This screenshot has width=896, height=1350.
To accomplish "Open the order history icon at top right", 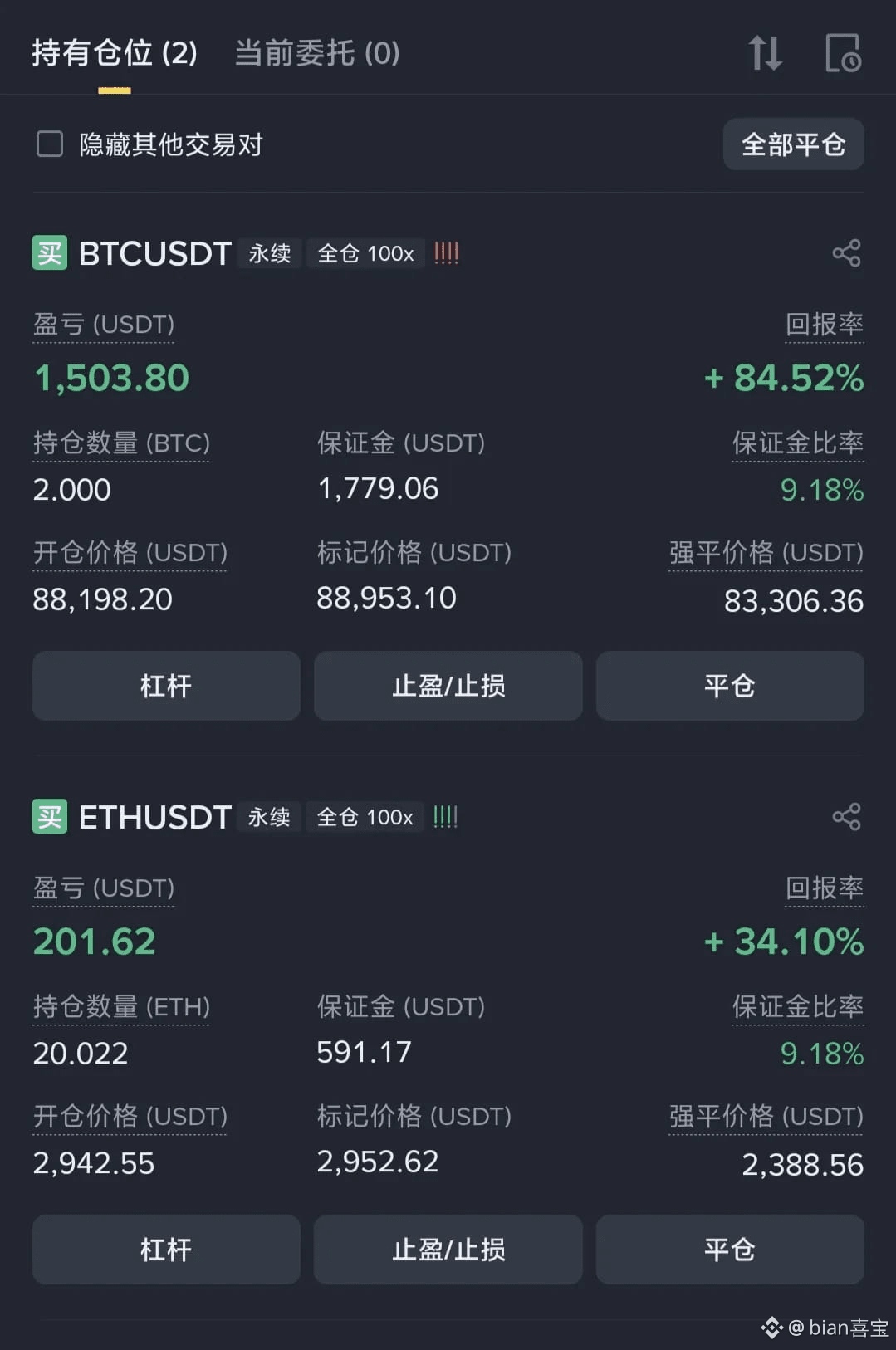I will pos(844,52).
